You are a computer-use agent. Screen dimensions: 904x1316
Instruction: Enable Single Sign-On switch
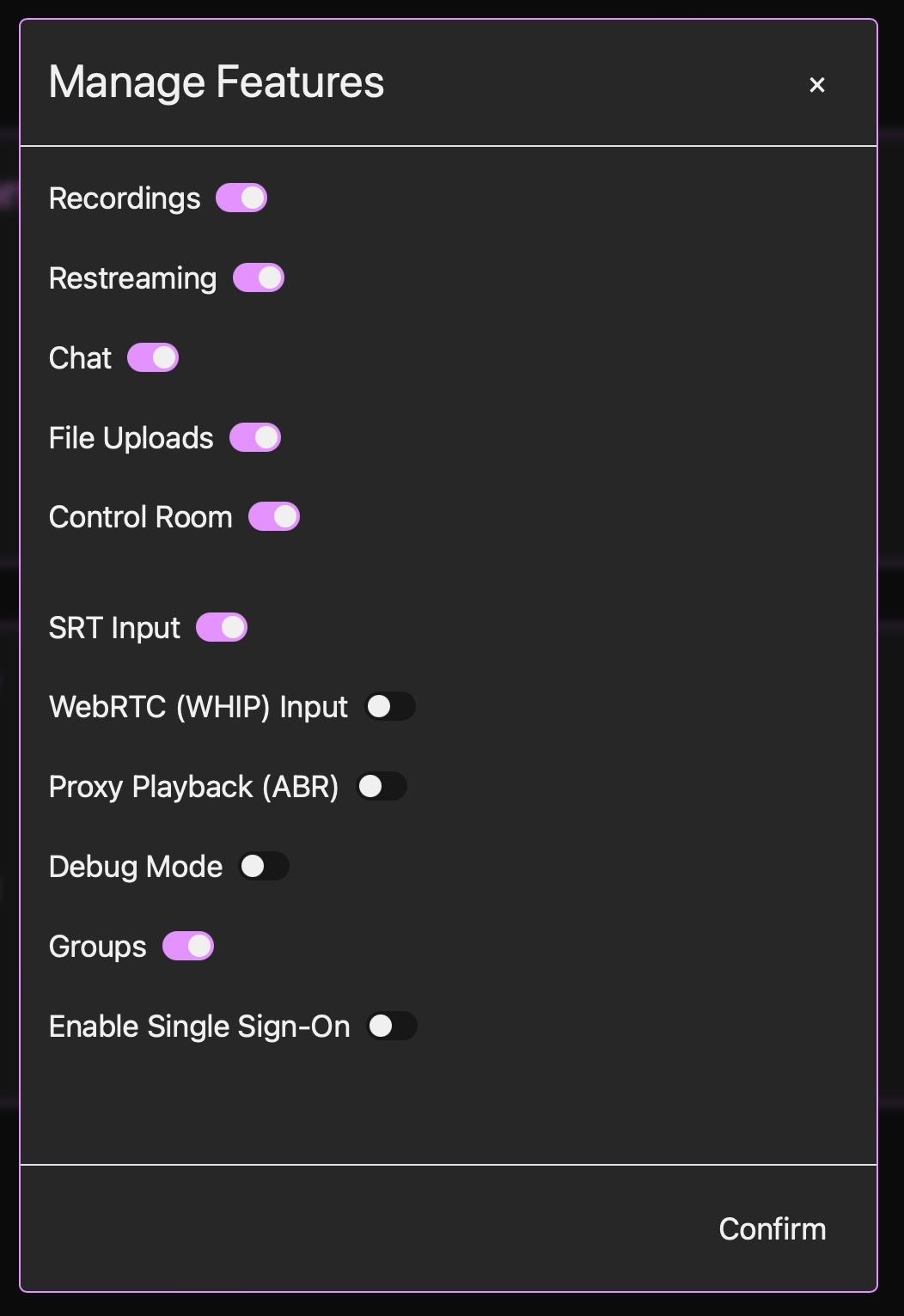[x=392, y=1026]
